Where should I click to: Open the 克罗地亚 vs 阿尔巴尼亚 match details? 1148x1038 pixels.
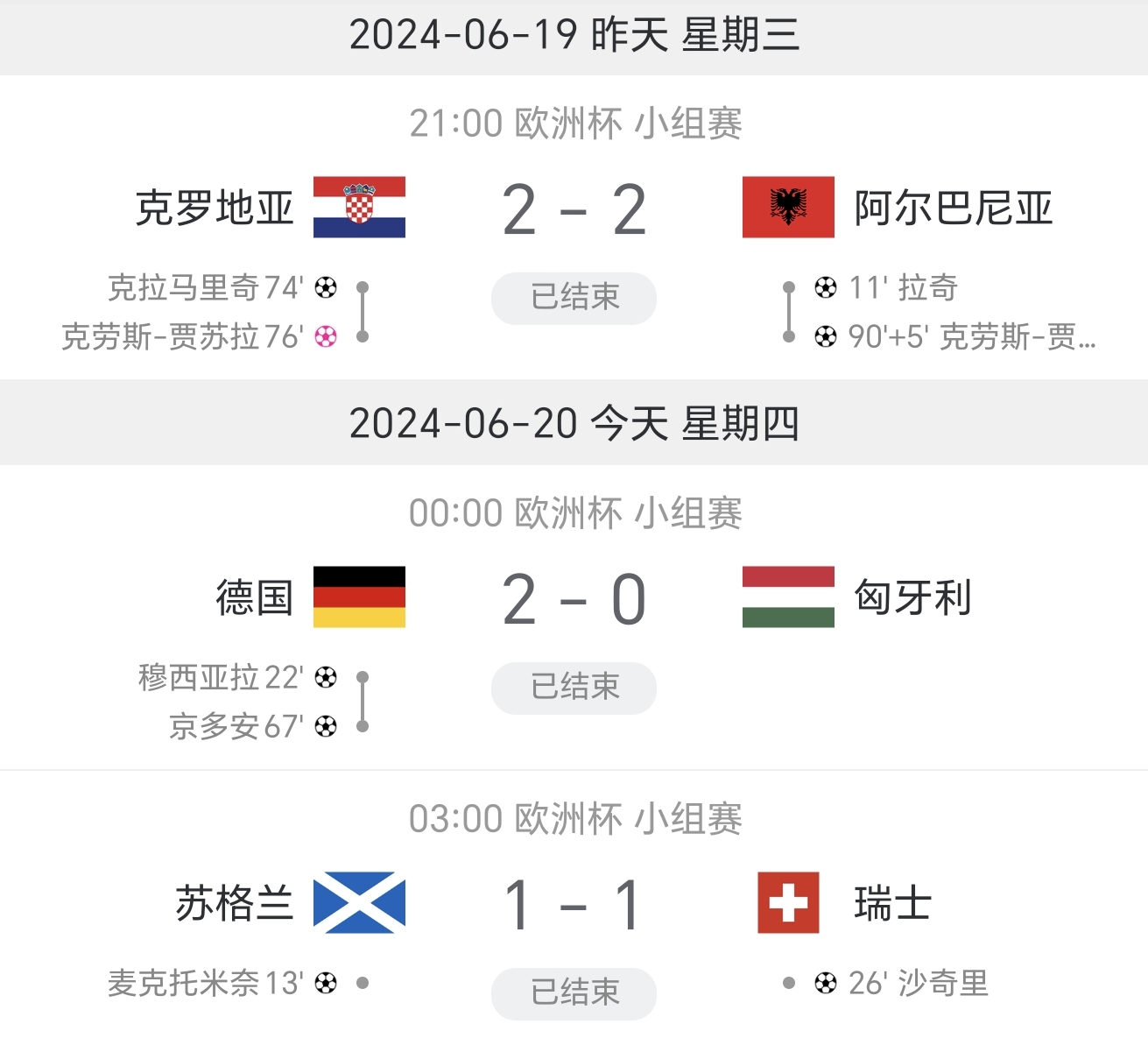coord(574,211)
